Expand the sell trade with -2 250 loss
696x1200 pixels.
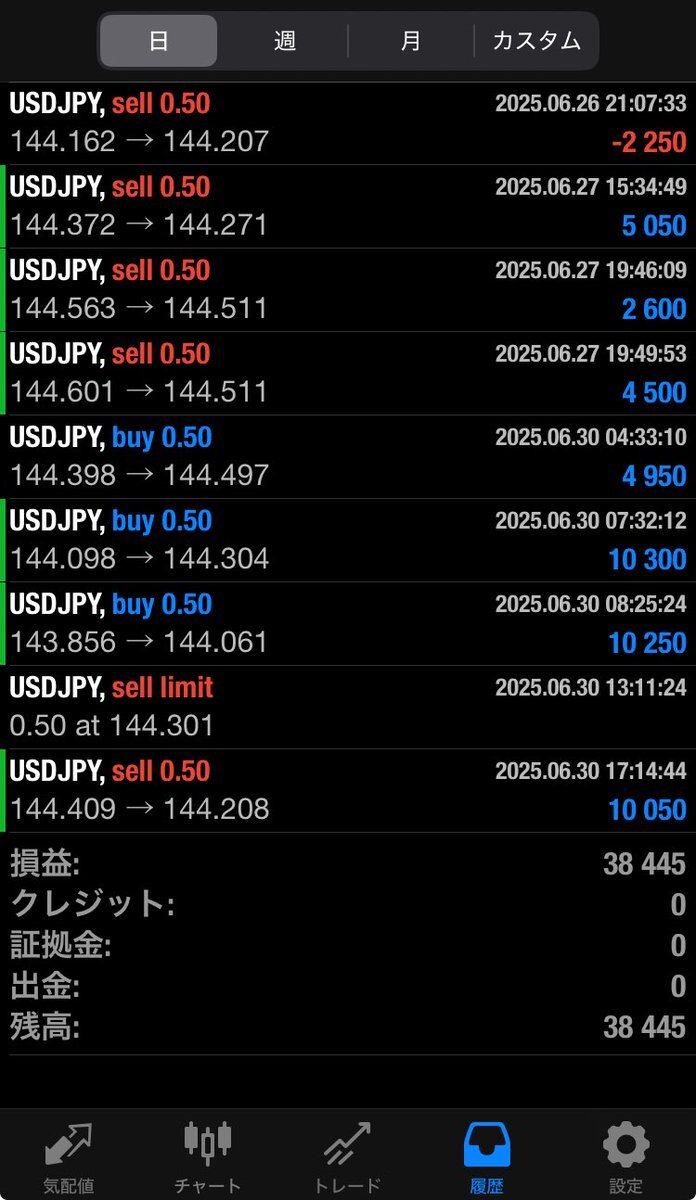click(x=348, y=123)
